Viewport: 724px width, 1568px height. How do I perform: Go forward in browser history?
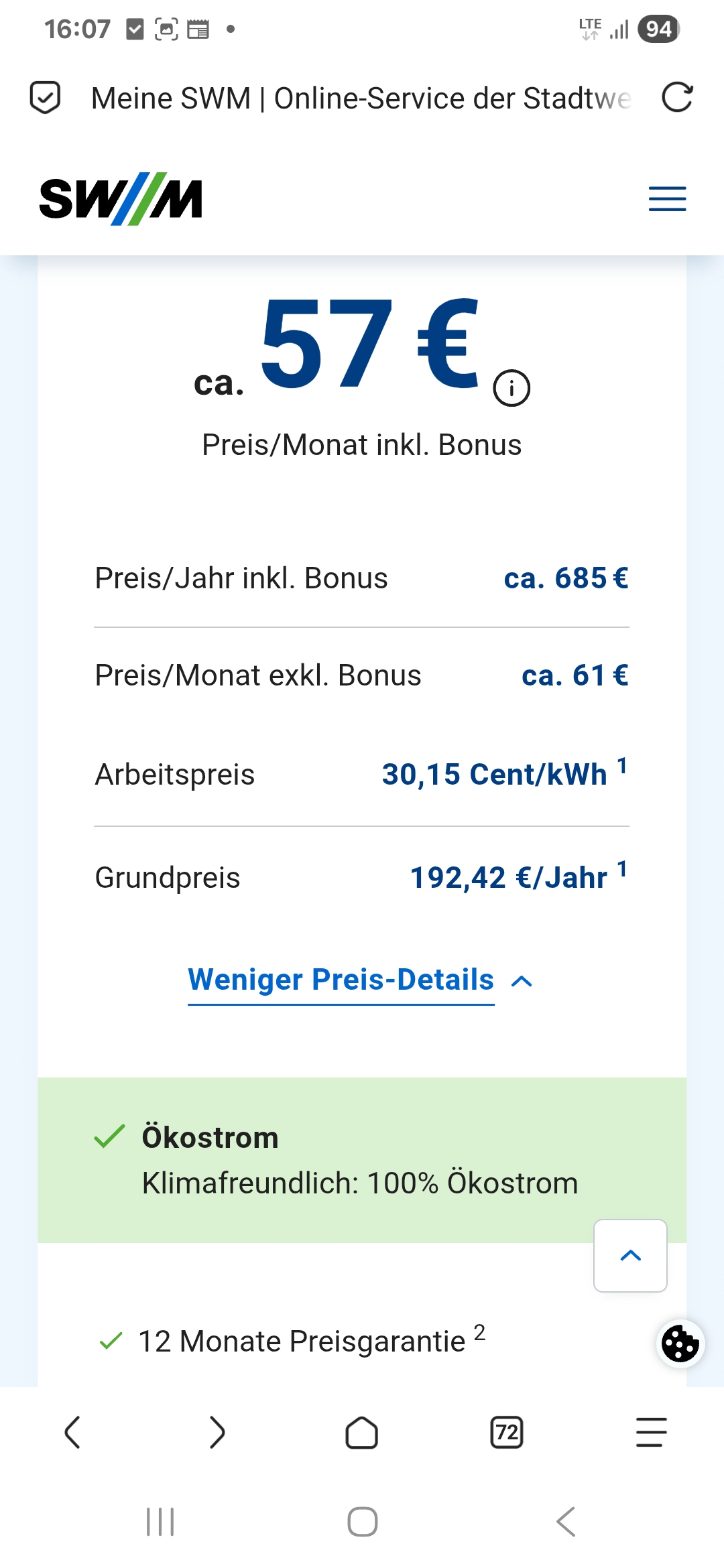[x=217, y=1433]
